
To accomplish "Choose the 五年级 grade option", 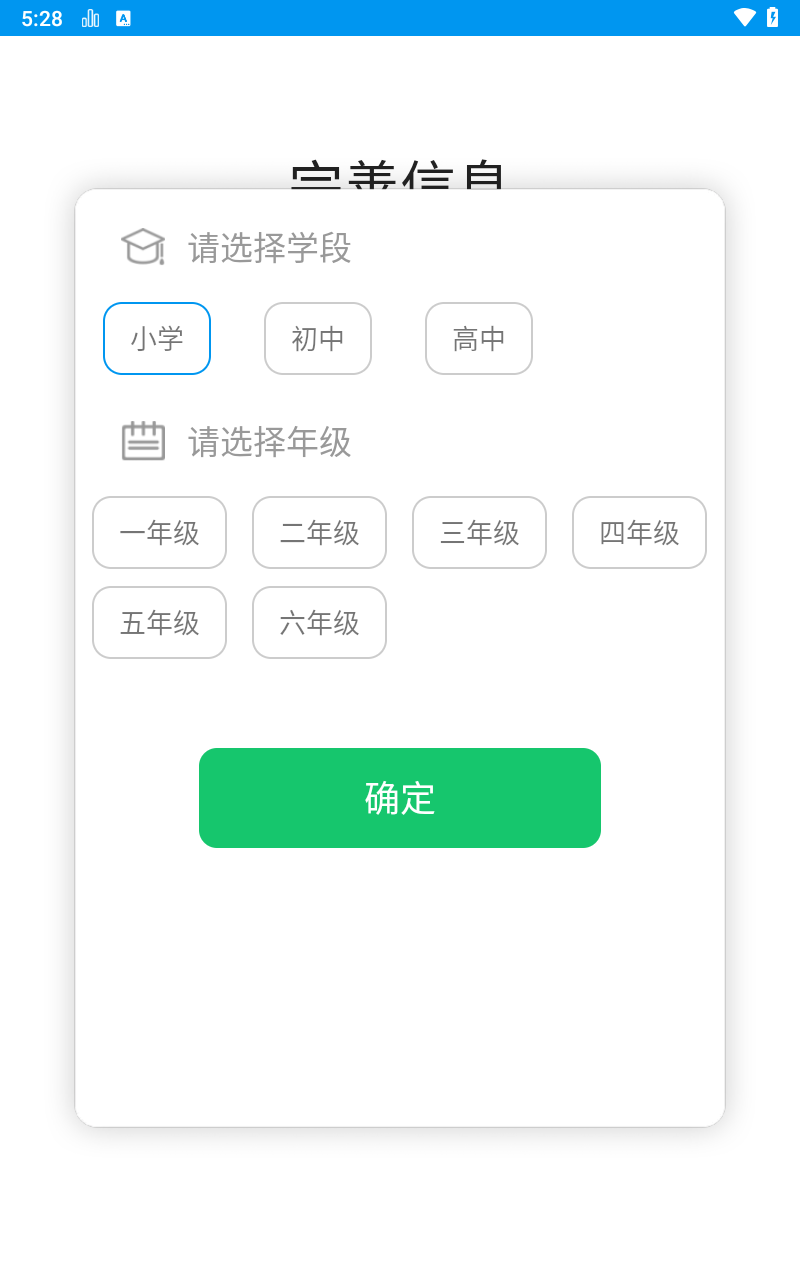I will pos(160,623).
